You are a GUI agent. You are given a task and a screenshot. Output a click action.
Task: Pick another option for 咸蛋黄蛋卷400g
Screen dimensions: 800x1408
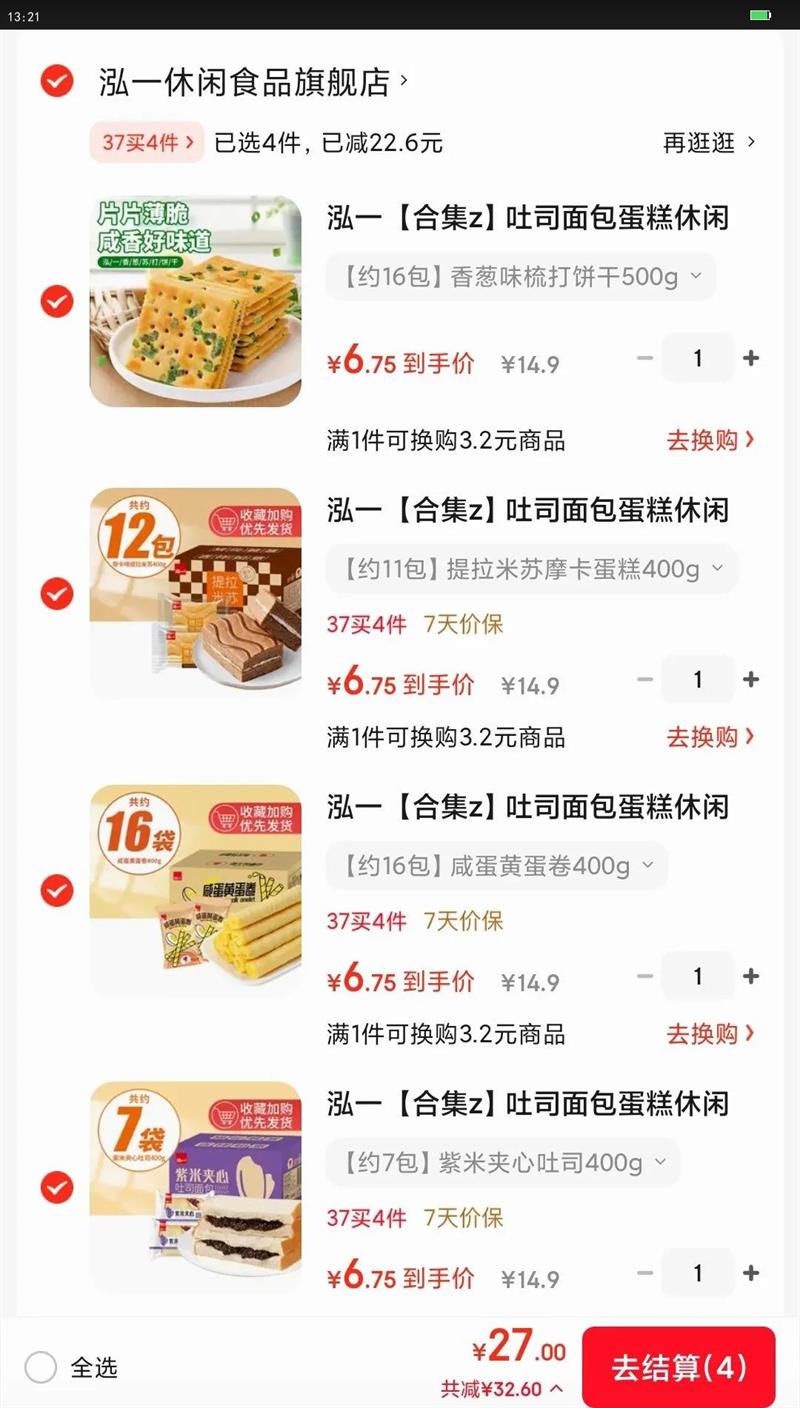point(496,866)
